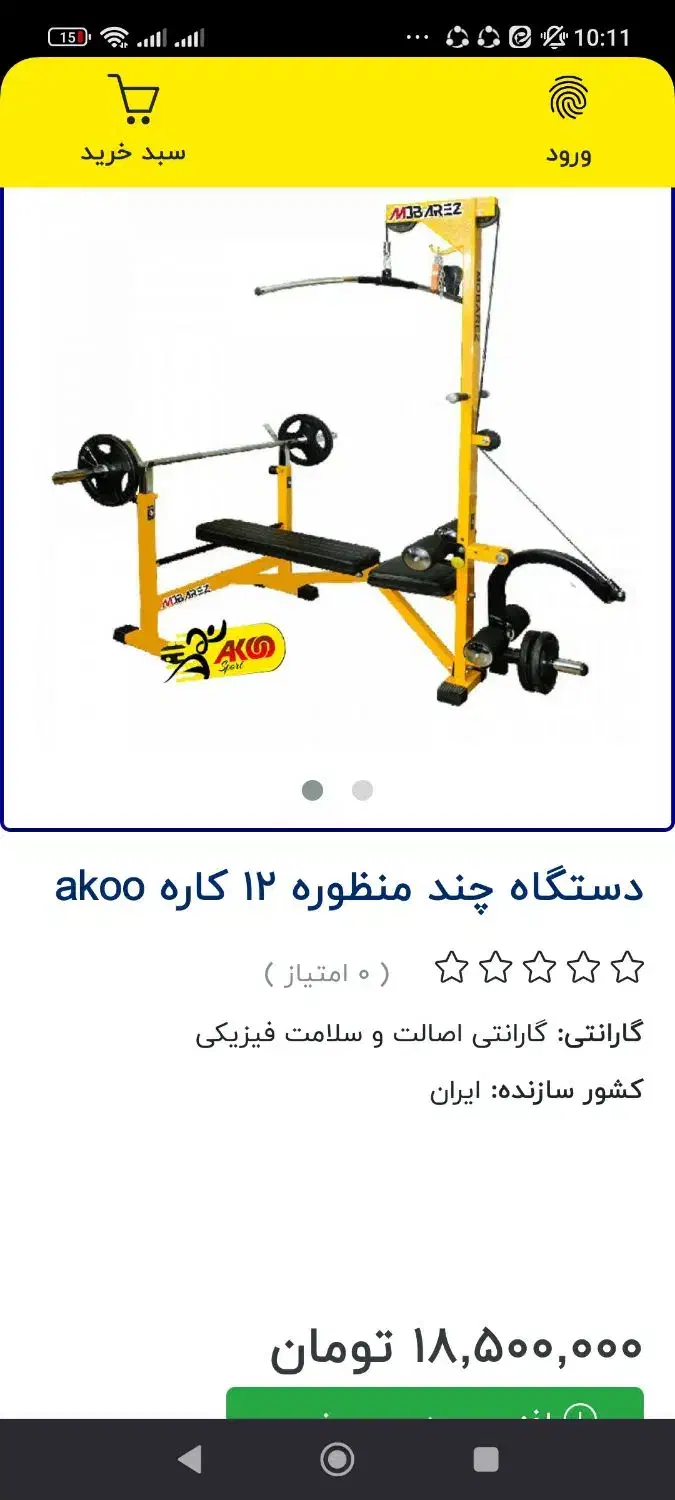Open the akoo multi-gym product image
Screen dimensions: 675x1500
(337, 460)
